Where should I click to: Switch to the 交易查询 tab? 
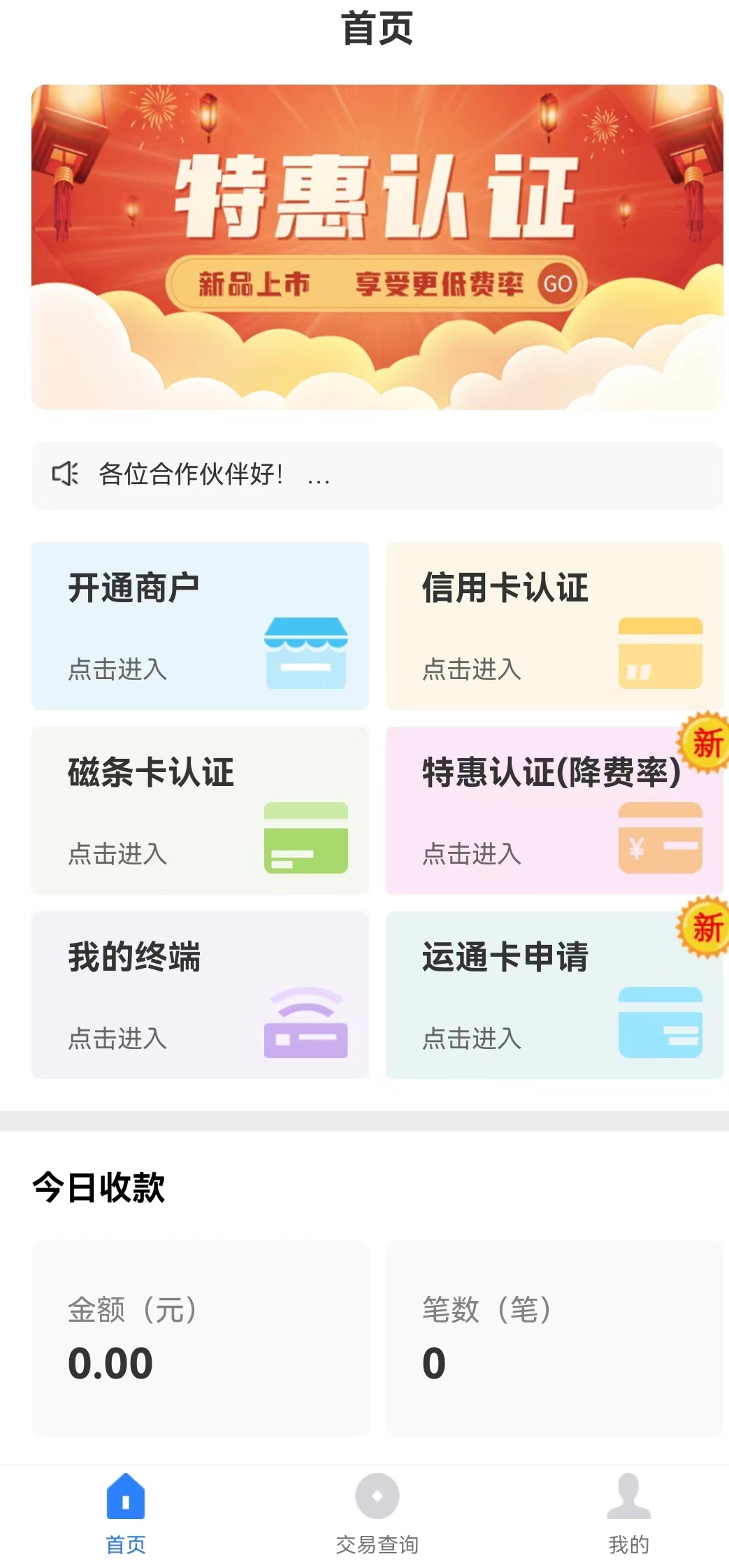[x=377, y=1513]
